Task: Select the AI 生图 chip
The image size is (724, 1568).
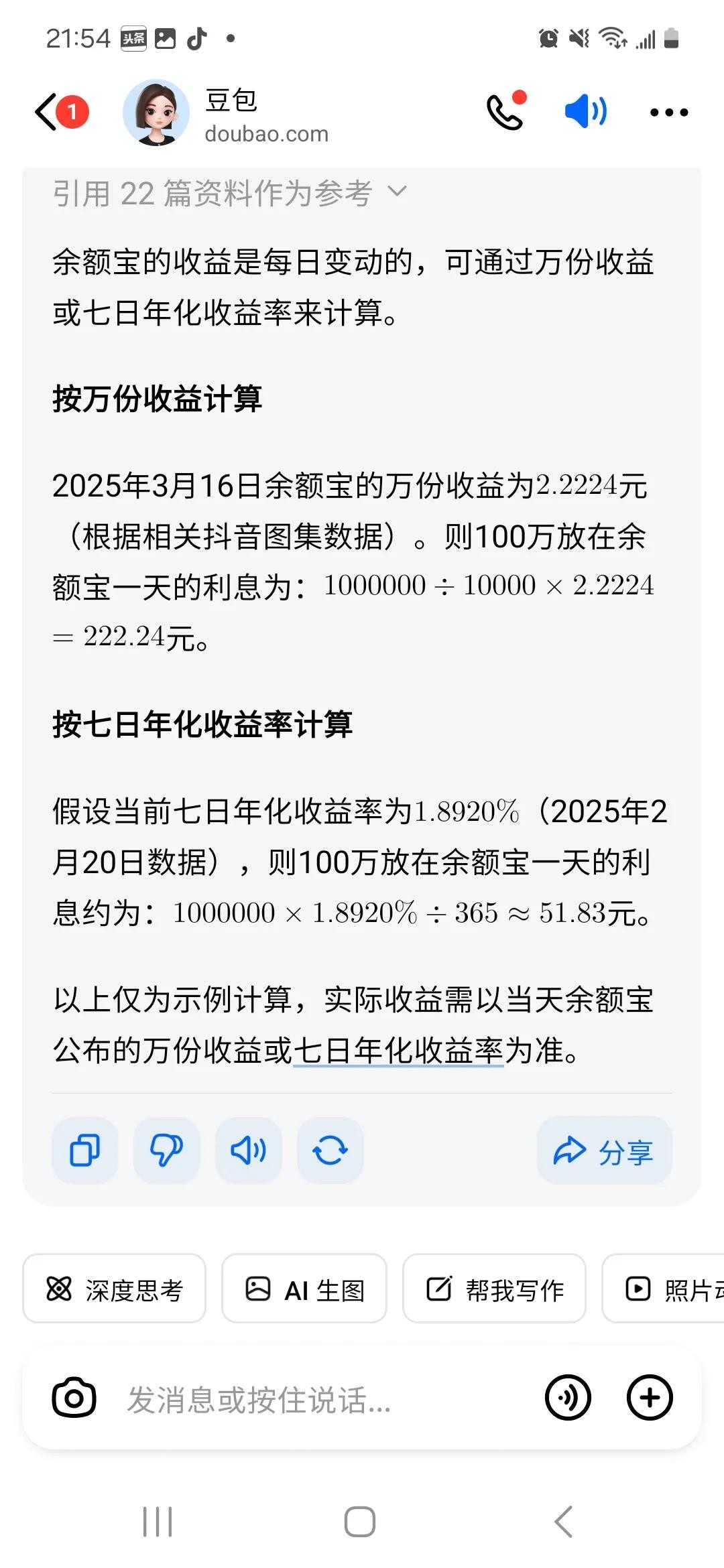Action: (x=304, y=1289)
